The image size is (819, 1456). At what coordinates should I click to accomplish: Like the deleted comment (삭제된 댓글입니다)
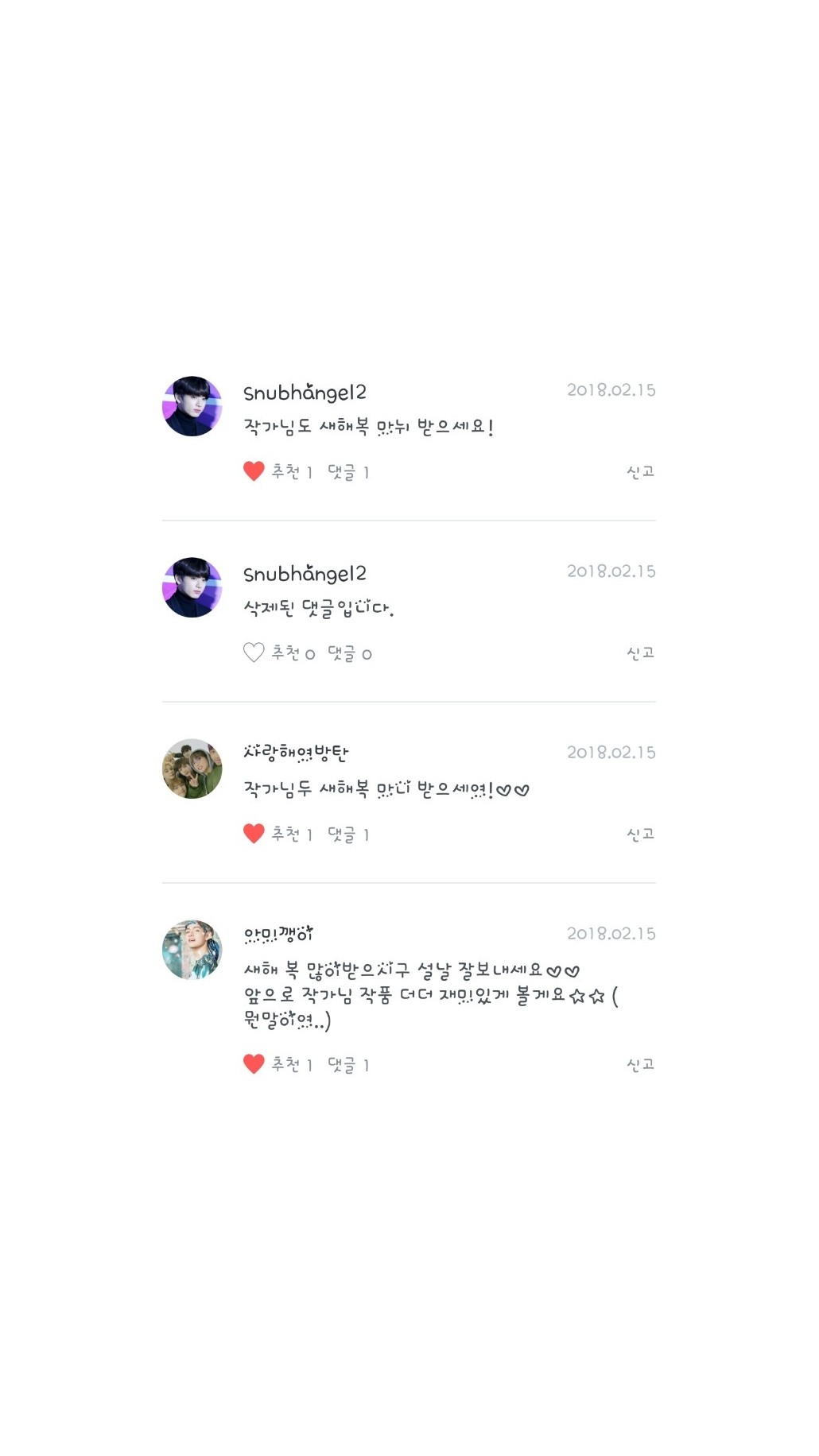(254, 653)
